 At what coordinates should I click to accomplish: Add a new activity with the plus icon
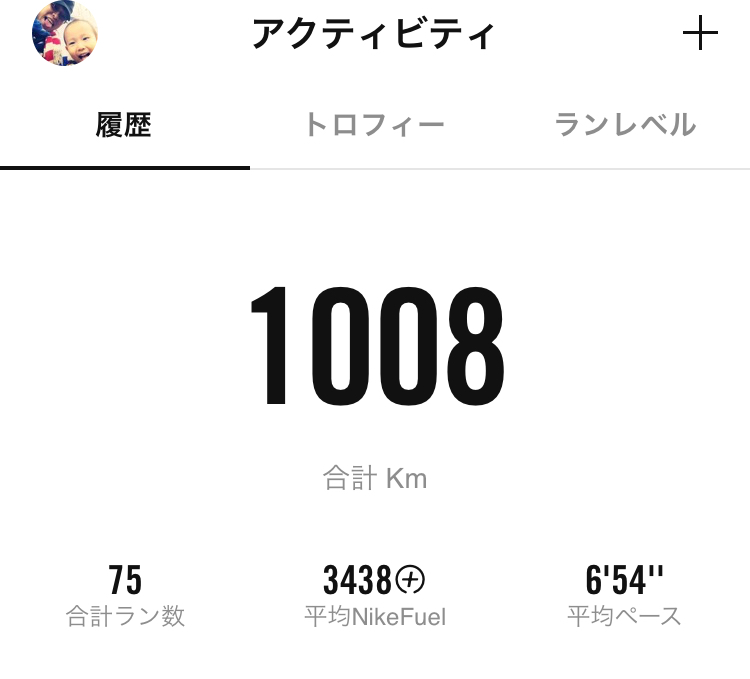tap(700, 34)
